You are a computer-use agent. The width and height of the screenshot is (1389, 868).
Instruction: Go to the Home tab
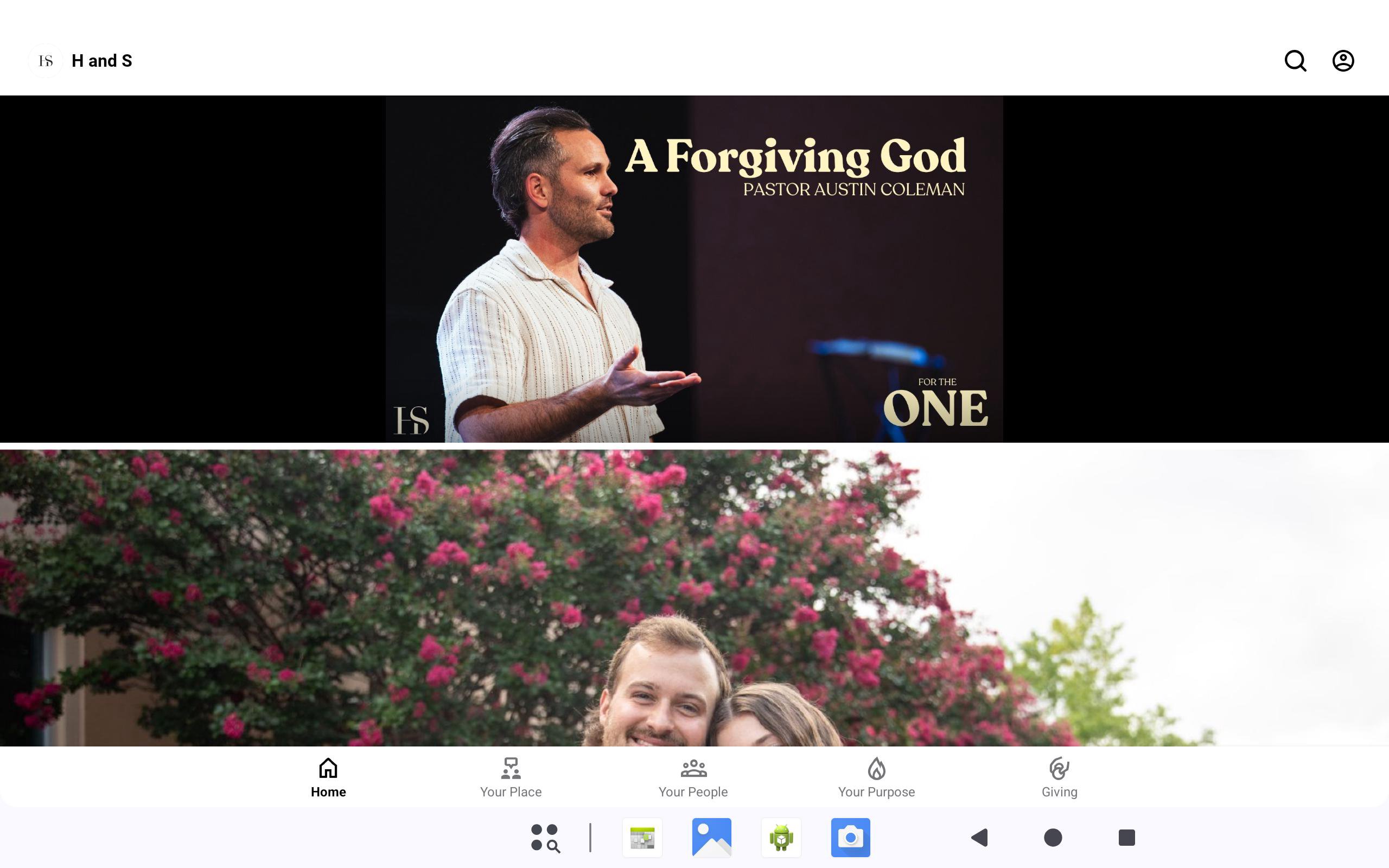tap(328, 777)
